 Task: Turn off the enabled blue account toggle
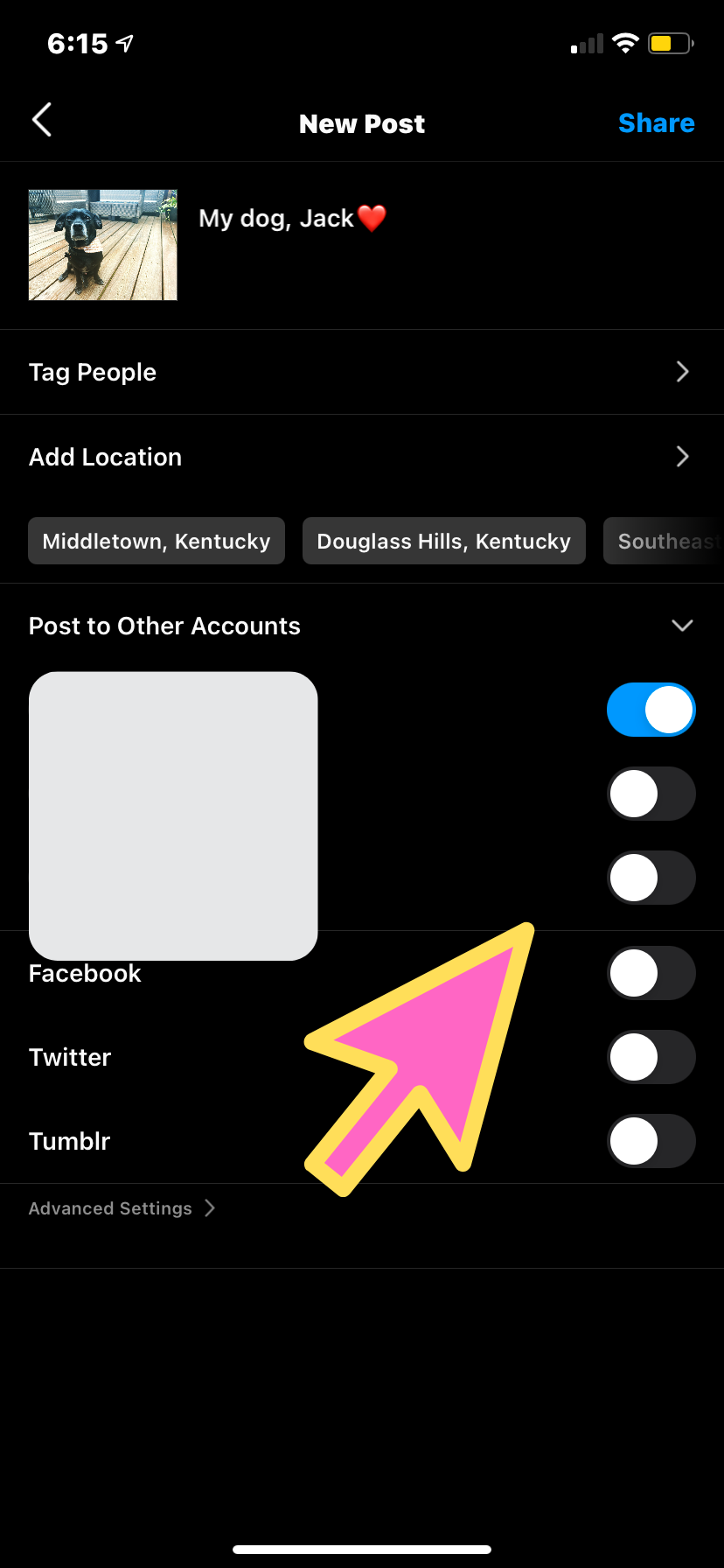(x=651, y=710)
